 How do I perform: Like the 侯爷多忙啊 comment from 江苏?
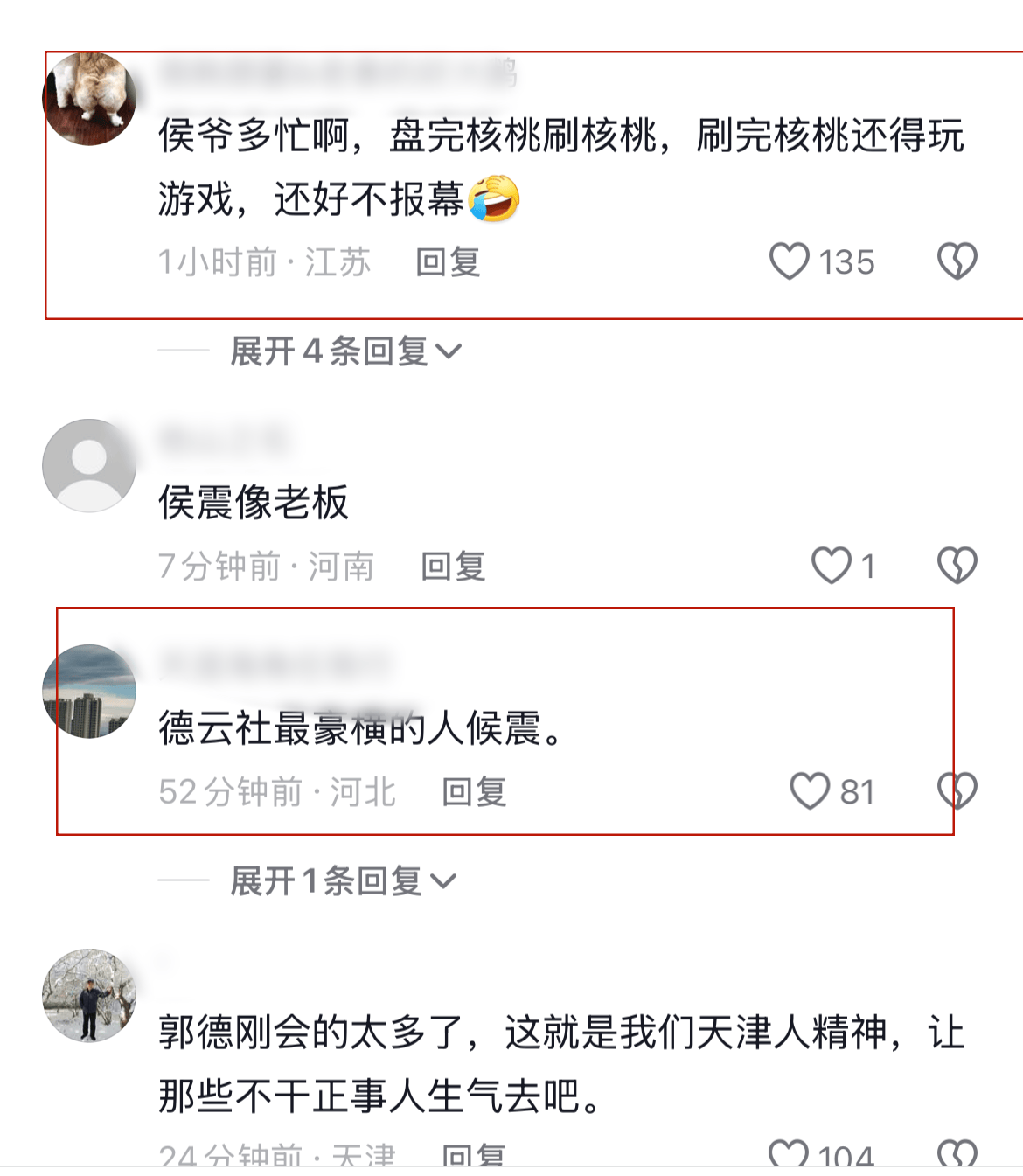[789, 261]
